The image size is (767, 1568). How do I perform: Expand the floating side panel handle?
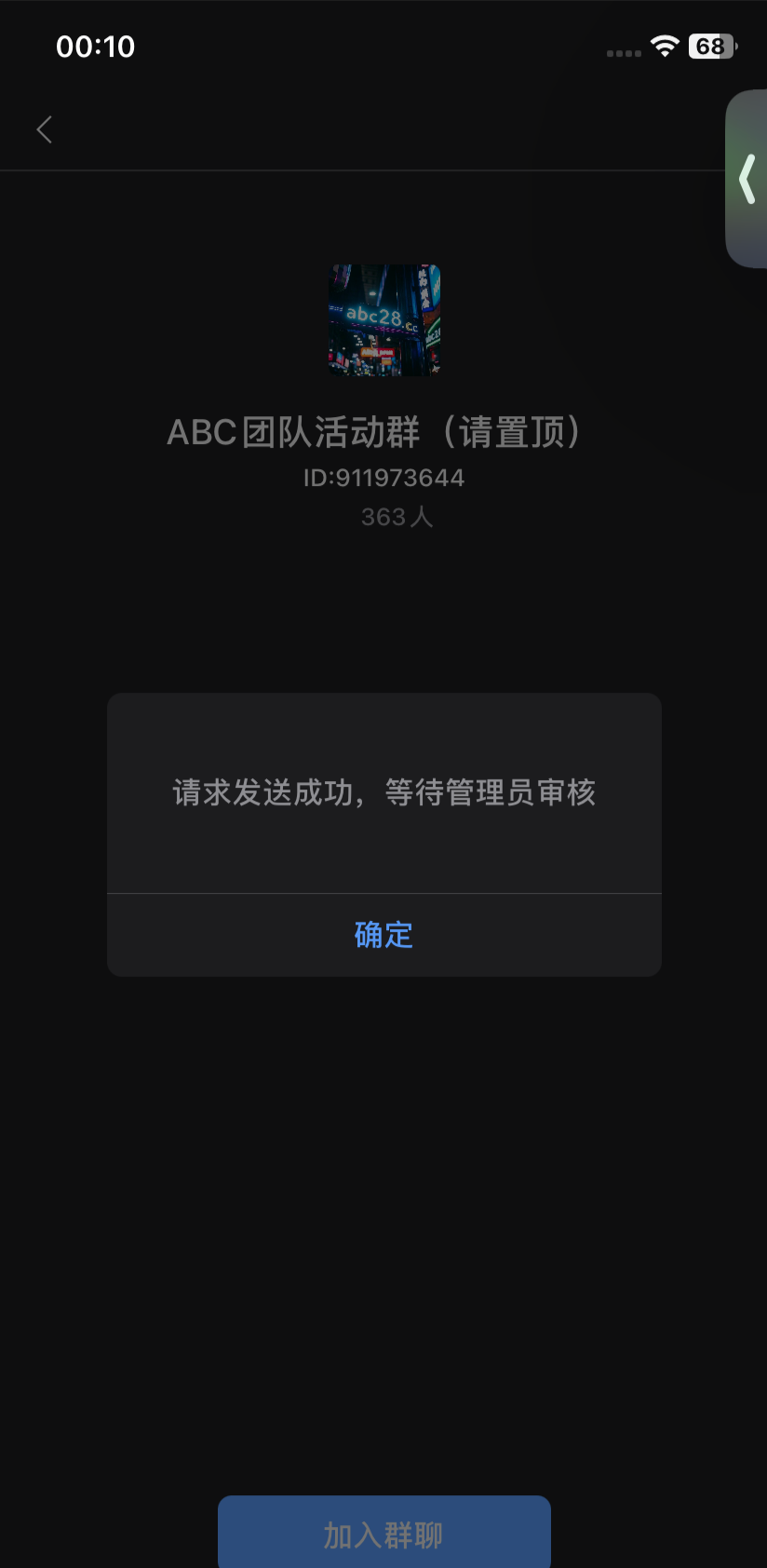tap(747, 179)
